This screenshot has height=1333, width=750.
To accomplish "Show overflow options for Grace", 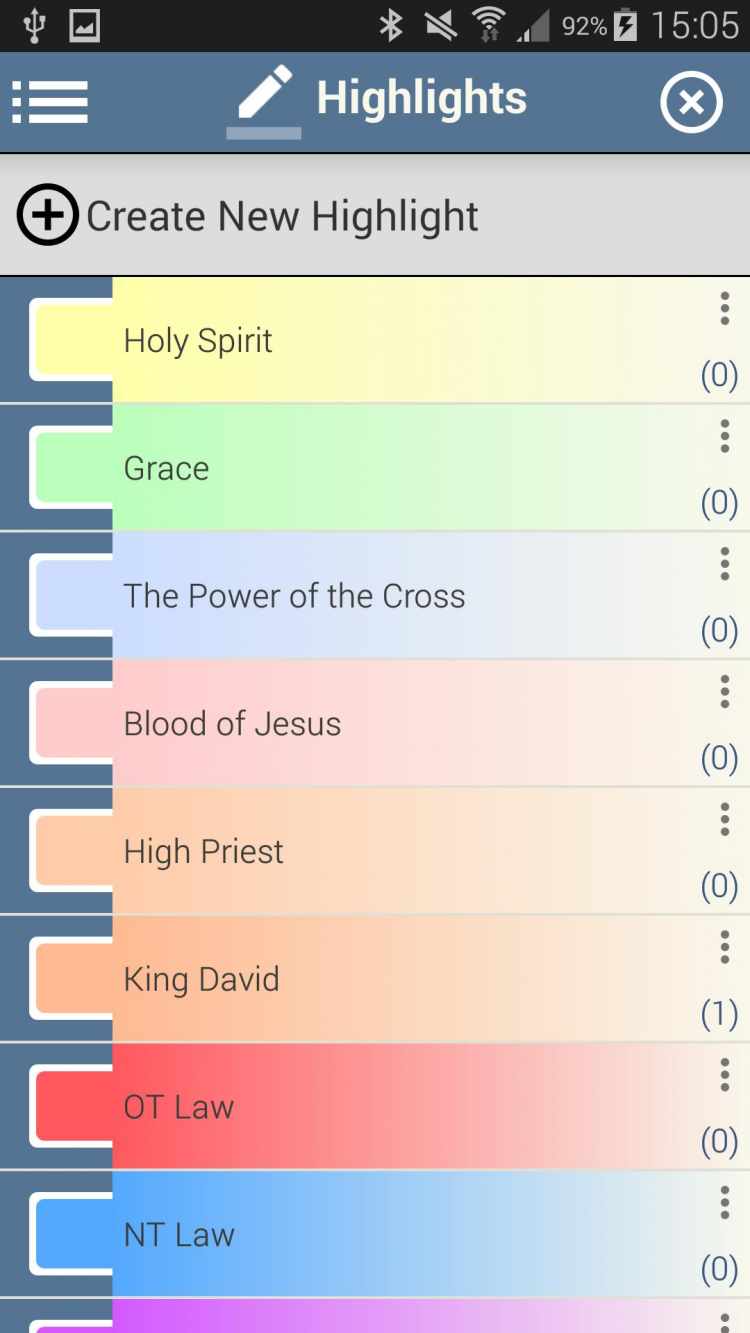I will click(x=725, y=437).
